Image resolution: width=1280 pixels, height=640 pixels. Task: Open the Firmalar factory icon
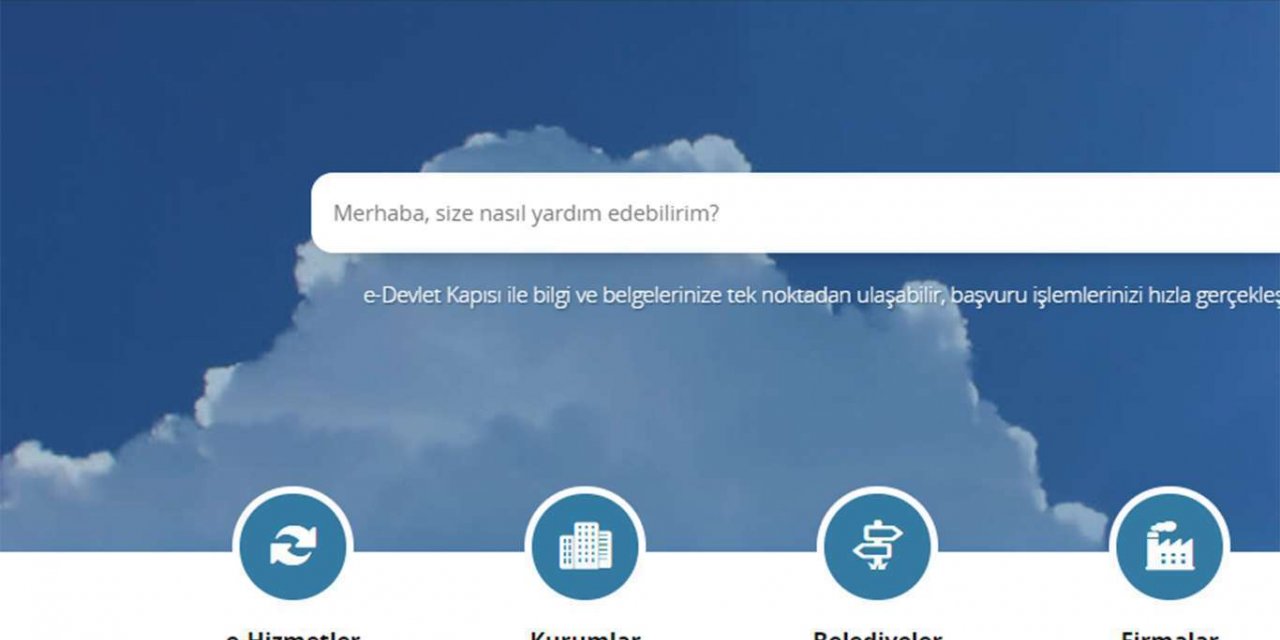coord(1169,547)
